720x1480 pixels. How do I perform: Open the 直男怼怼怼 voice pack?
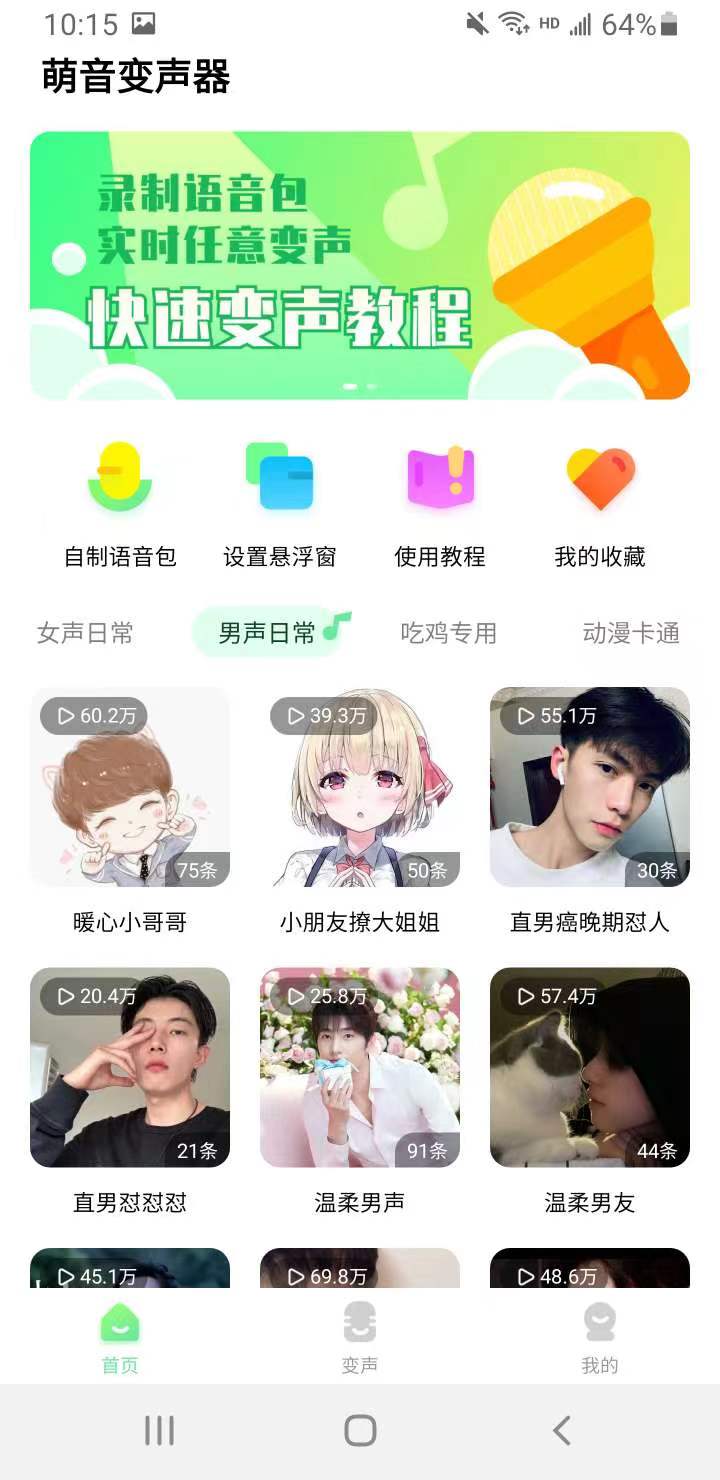[130, 1067]
